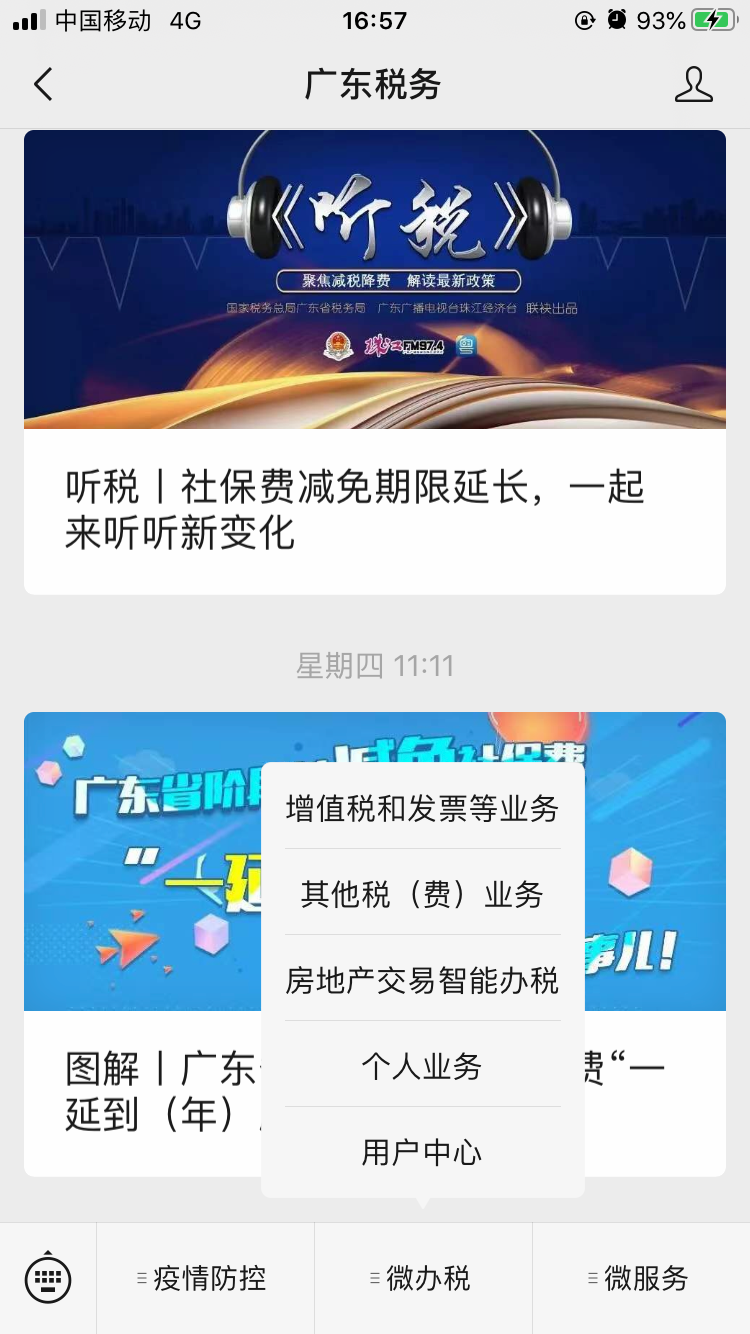Expand the 微服务 menu
Viewport: 750px width, 1334px height.
click(x=641, y=1278)
